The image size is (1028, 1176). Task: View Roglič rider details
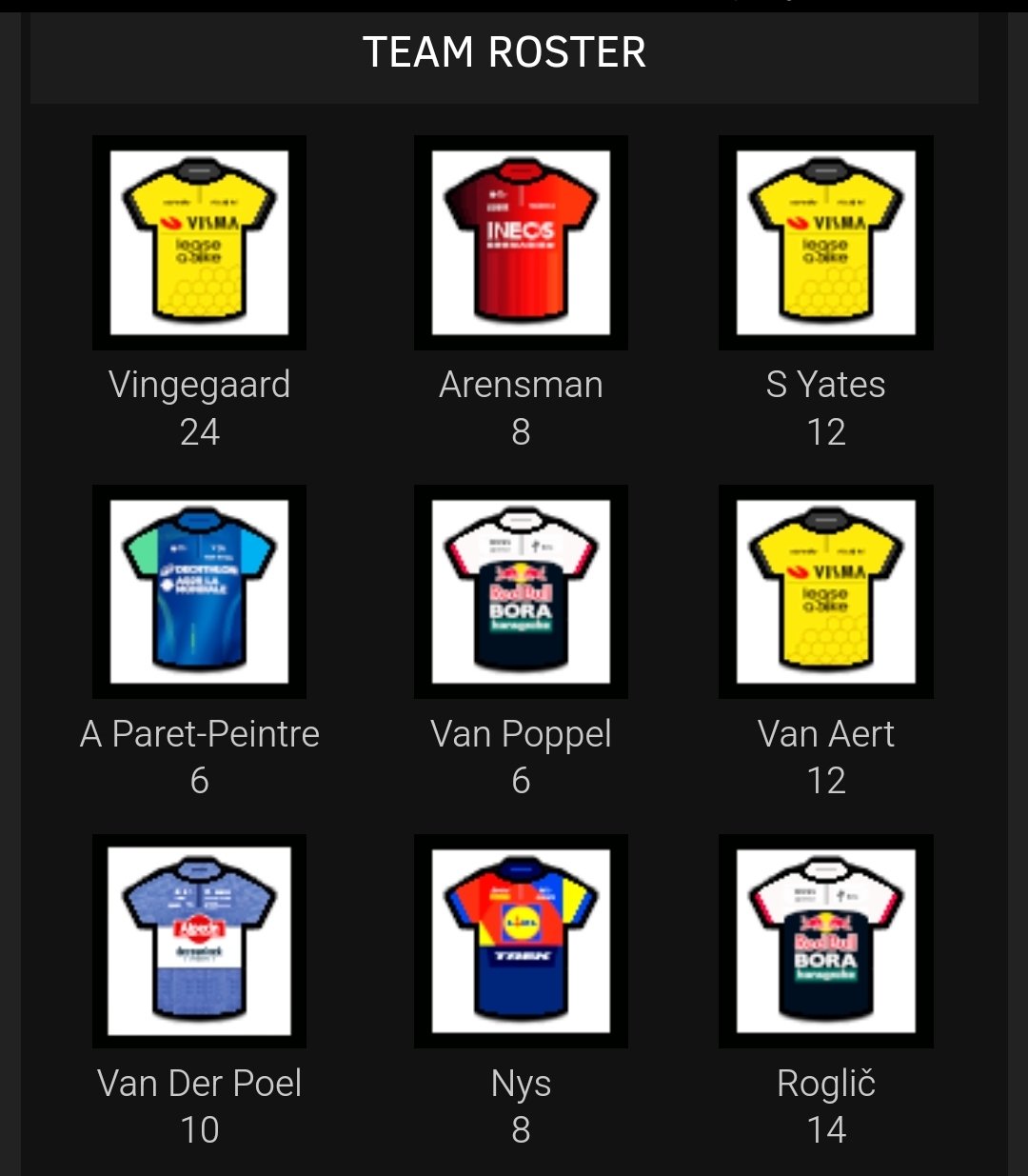click(825, 941)
